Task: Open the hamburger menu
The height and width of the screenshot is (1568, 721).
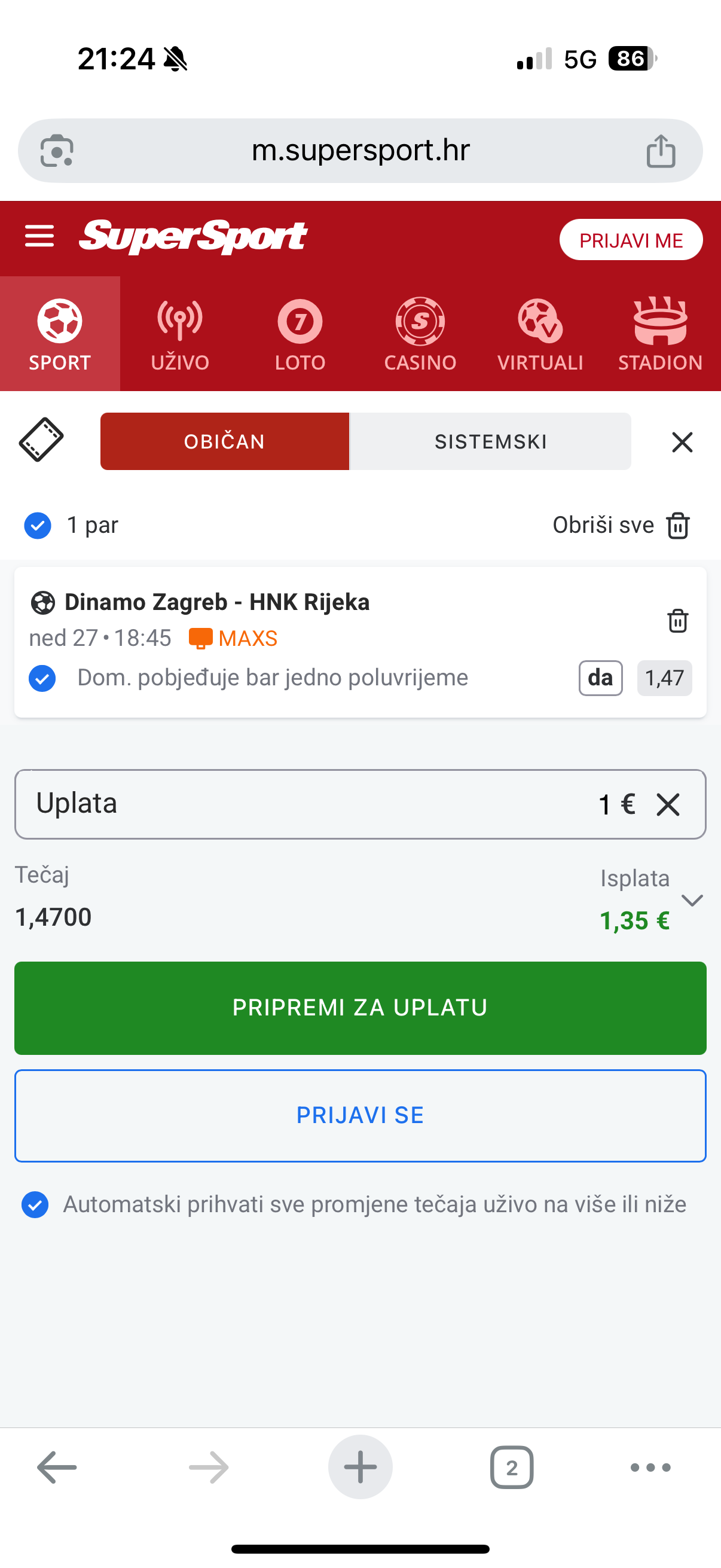Action: tap(39, 236)
